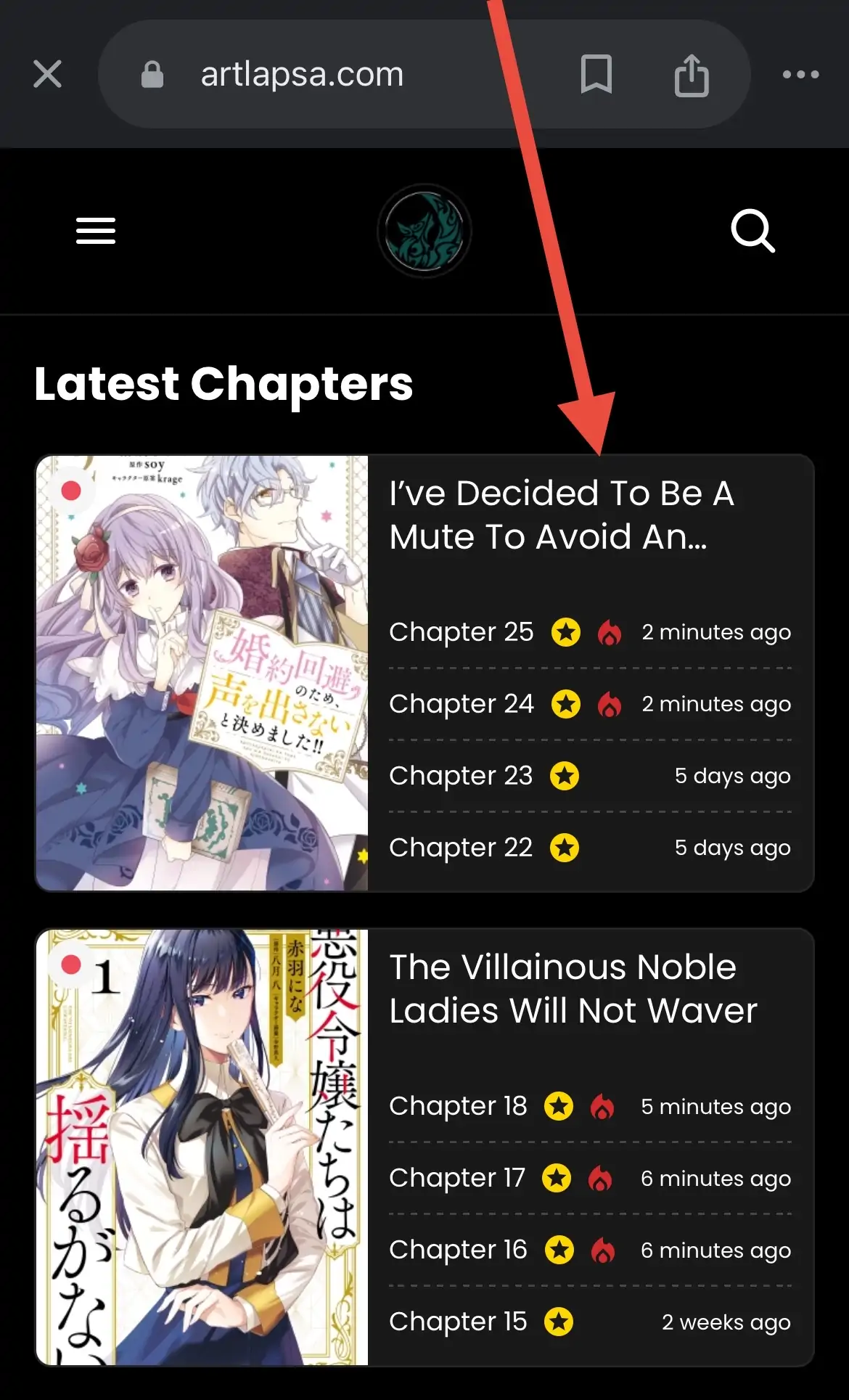Open The Villainous Noble Ladies Will Not Waver title
849x1400 pixels.
[573, 988]
